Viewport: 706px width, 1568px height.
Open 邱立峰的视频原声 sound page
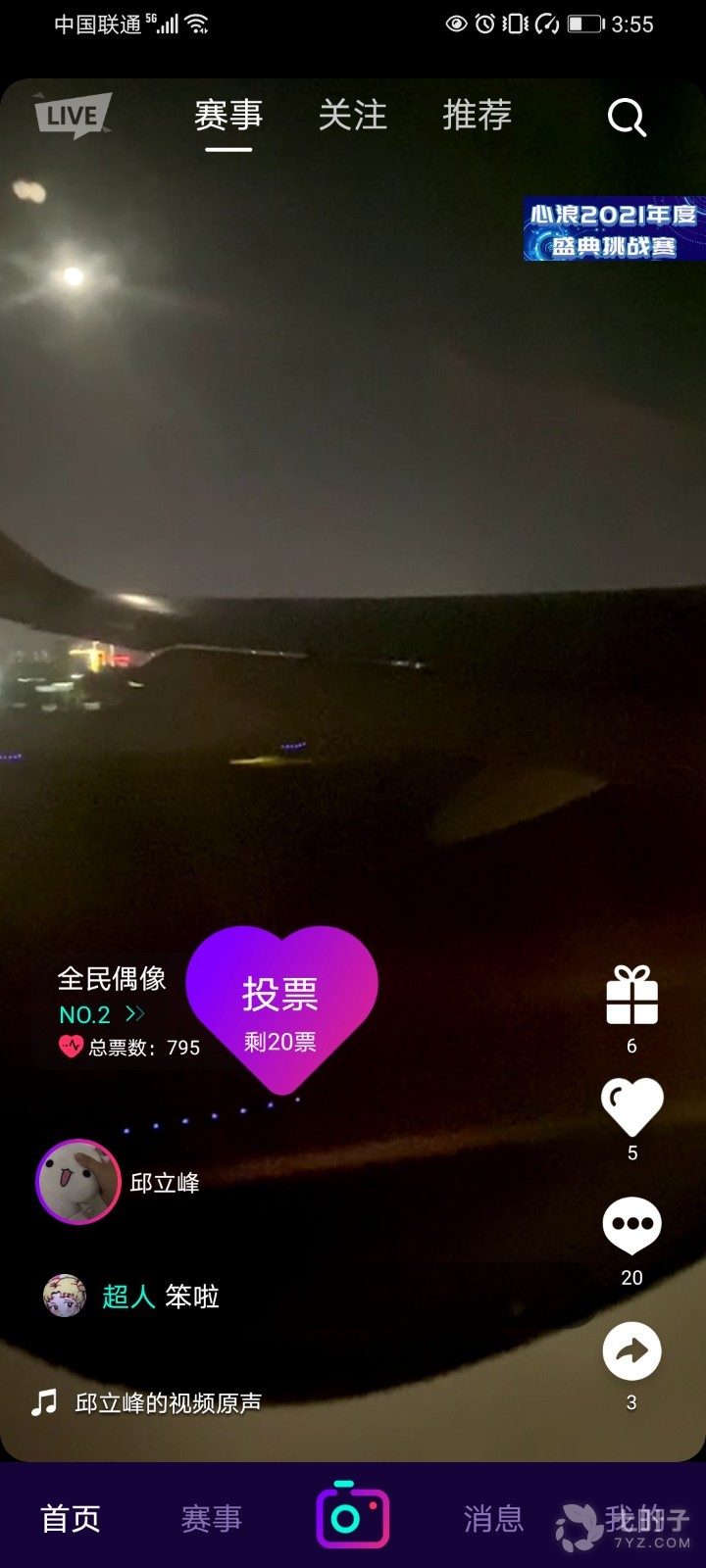[168, 1403]
